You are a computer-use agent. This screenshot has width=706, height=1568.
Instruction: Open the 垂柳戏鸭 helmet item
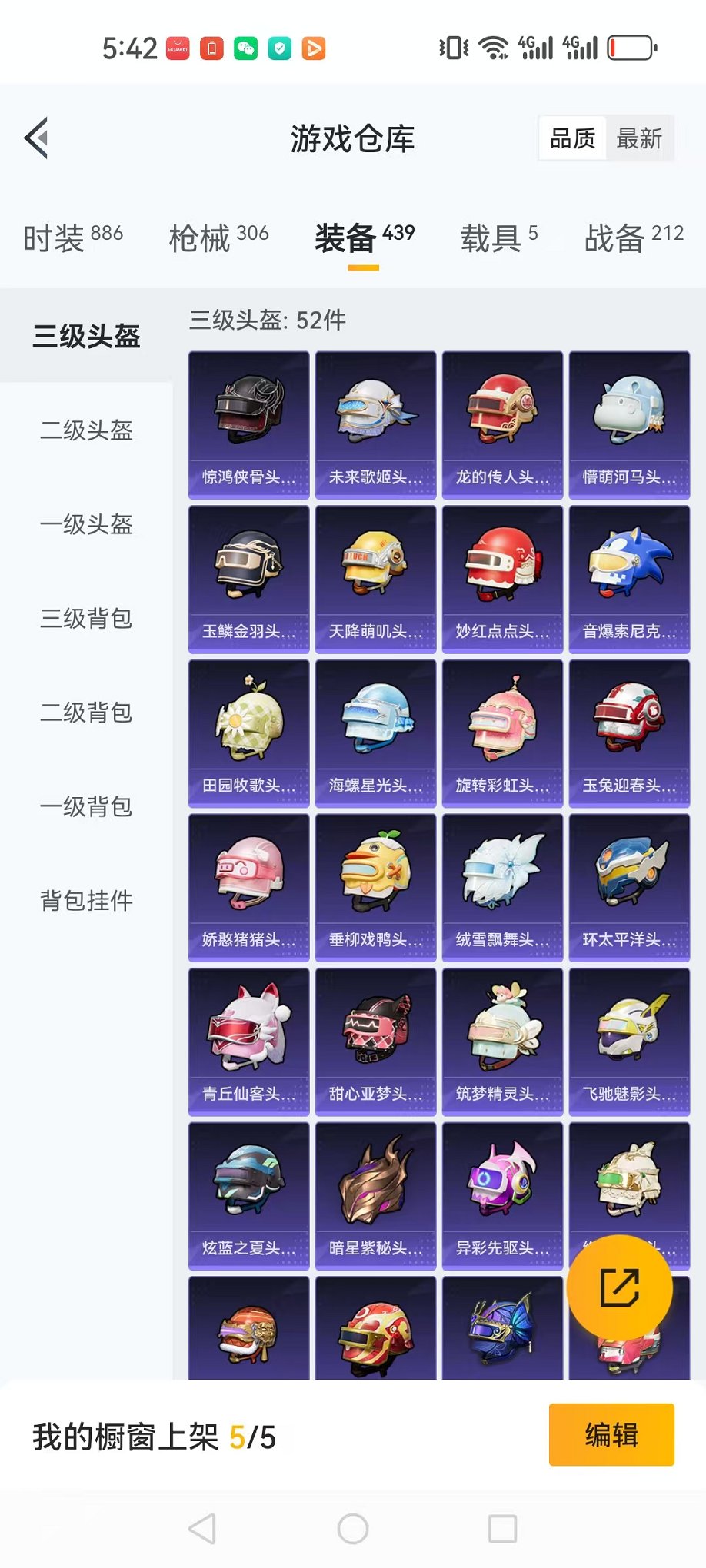point(375,888)
